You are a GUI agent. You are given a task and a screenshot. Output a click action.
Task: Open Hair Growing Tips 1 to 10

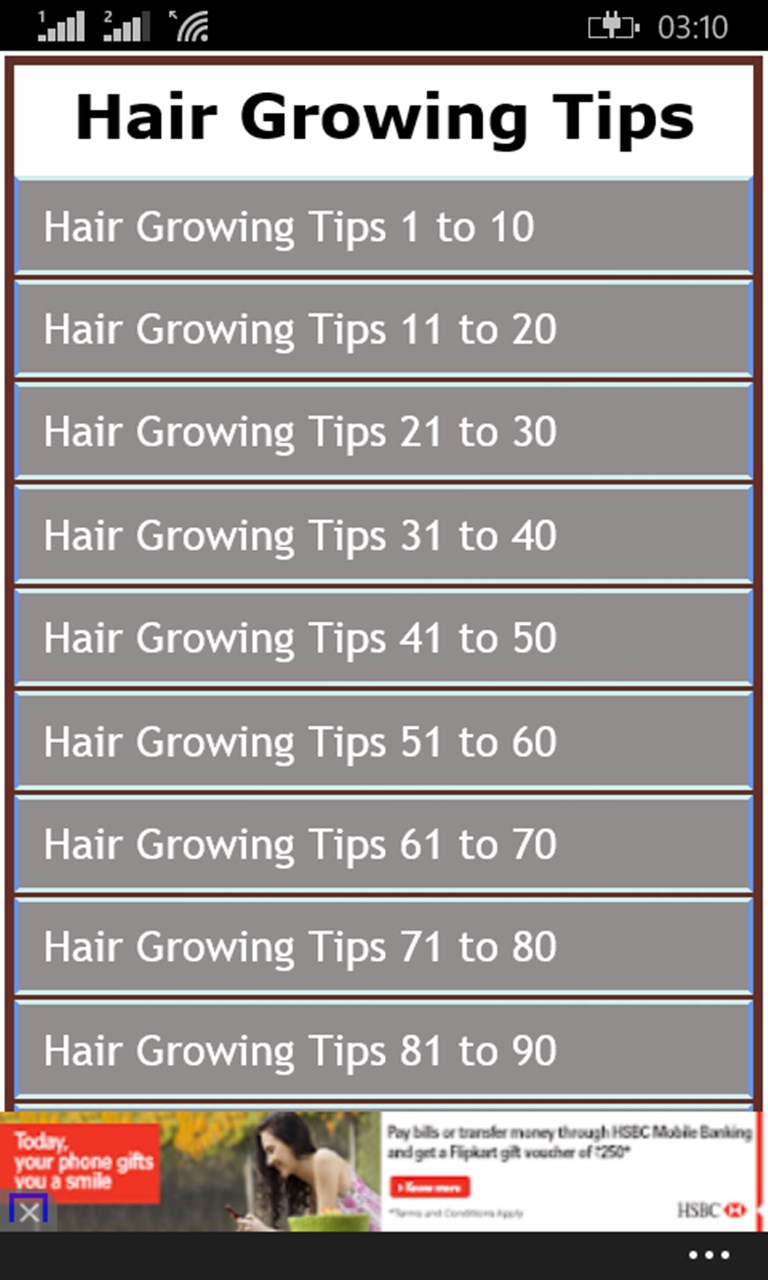click(x=384, y=227)
